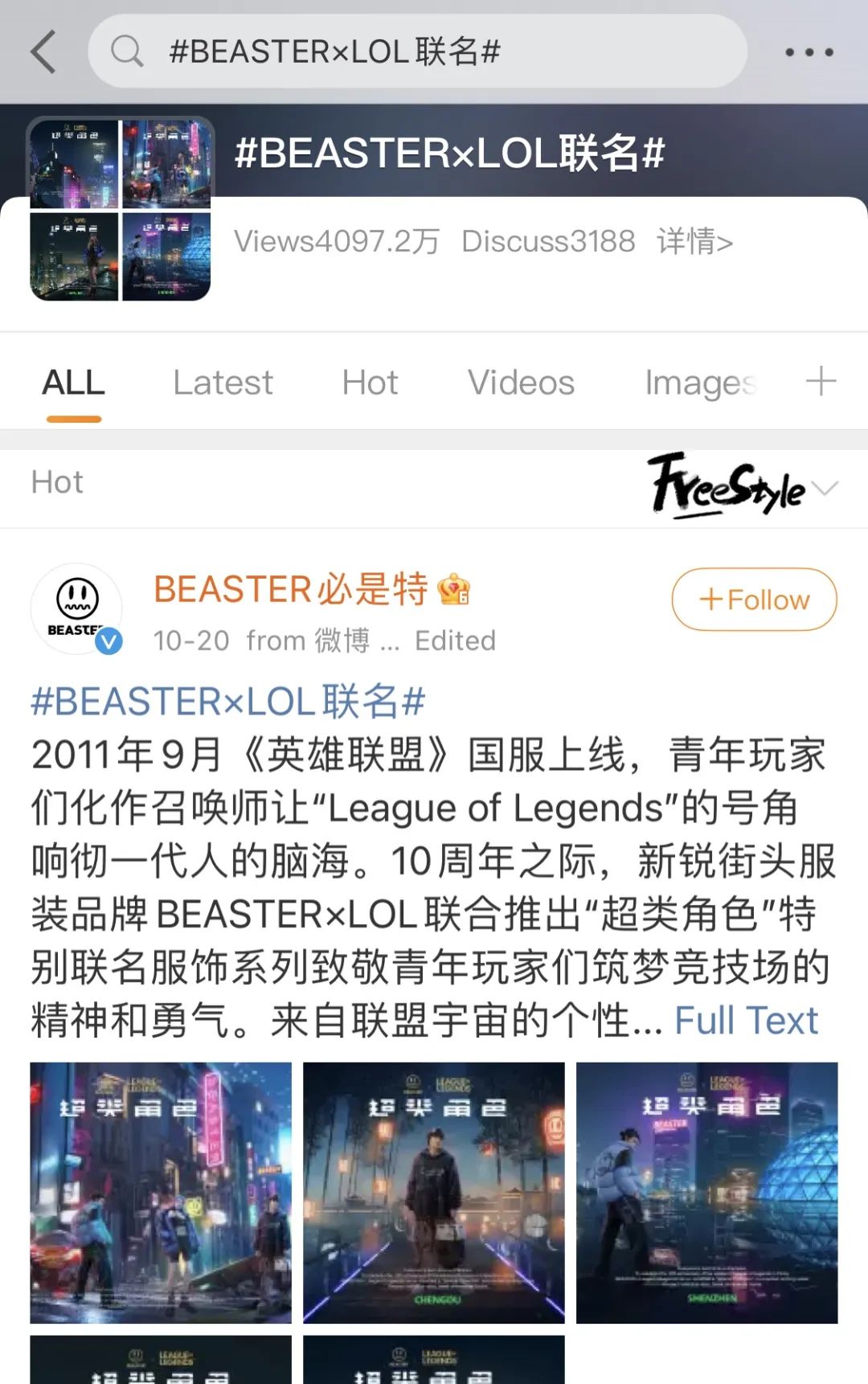
Task: Tap the #BEASTER×LOL联名# search field
Action: pos(418,52)
